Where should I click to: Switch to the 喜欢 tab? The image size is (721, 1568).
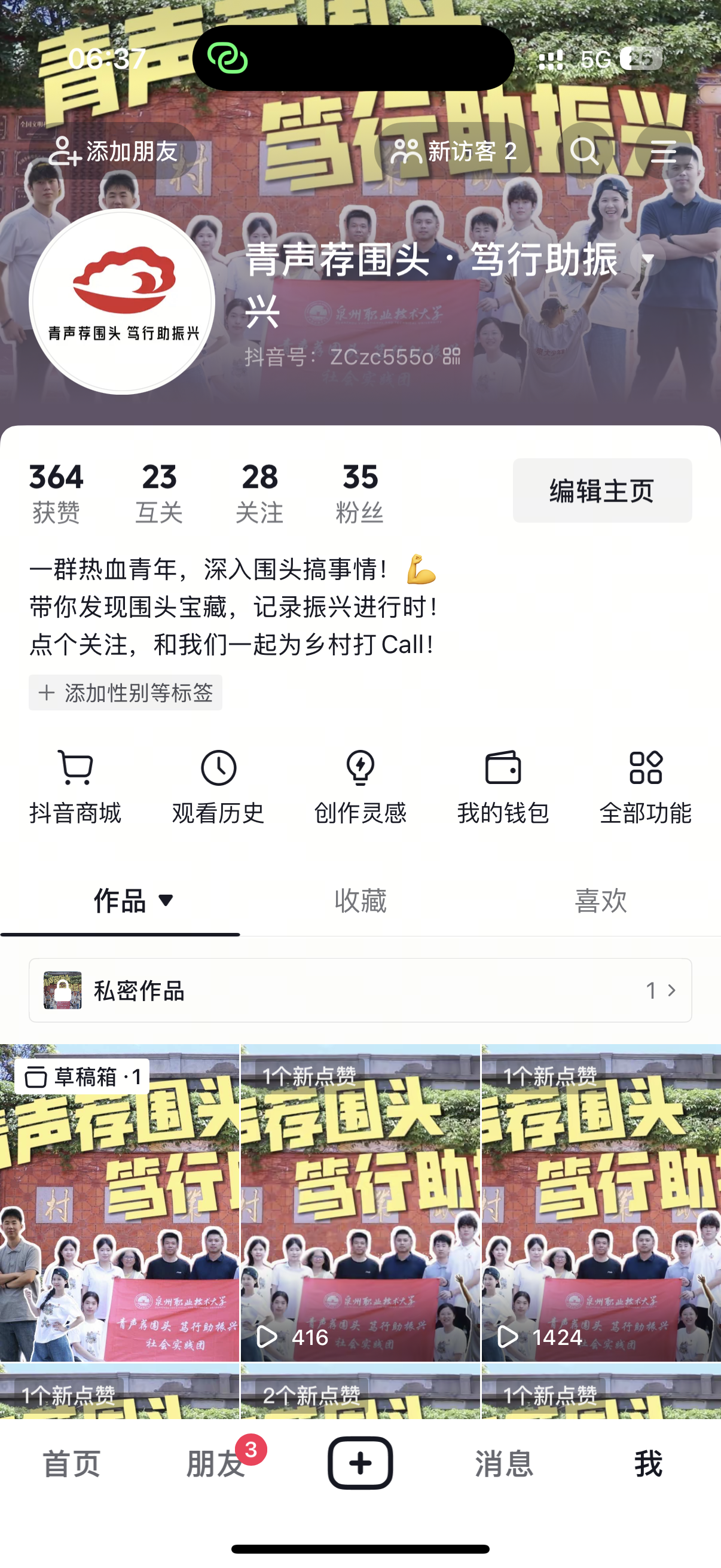(x=600, y=901)
